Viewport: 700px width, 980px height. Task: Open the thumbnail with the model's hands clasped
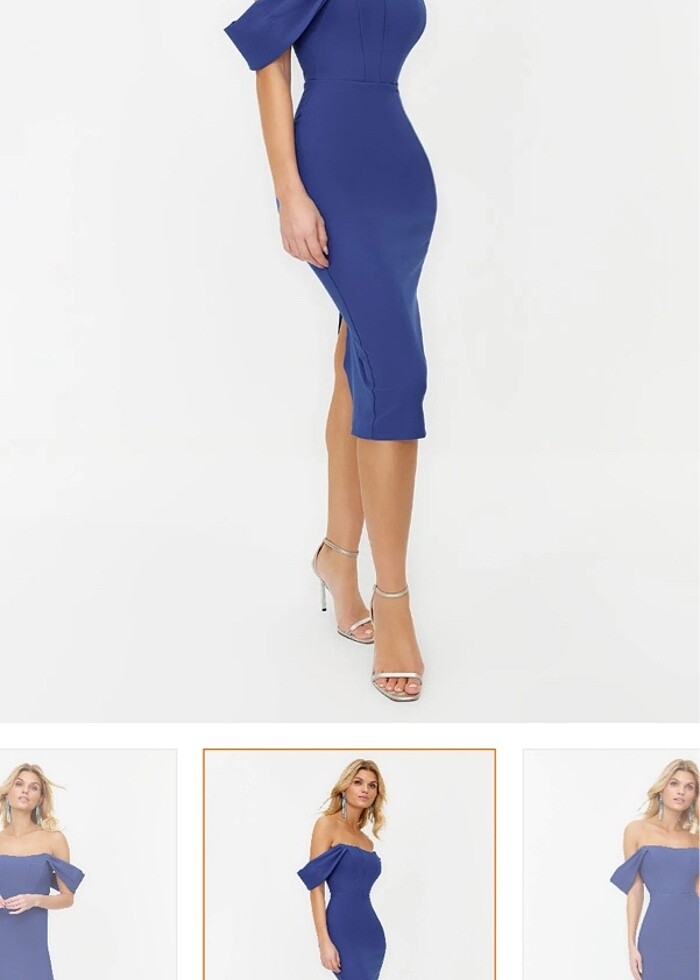[87, 864]
